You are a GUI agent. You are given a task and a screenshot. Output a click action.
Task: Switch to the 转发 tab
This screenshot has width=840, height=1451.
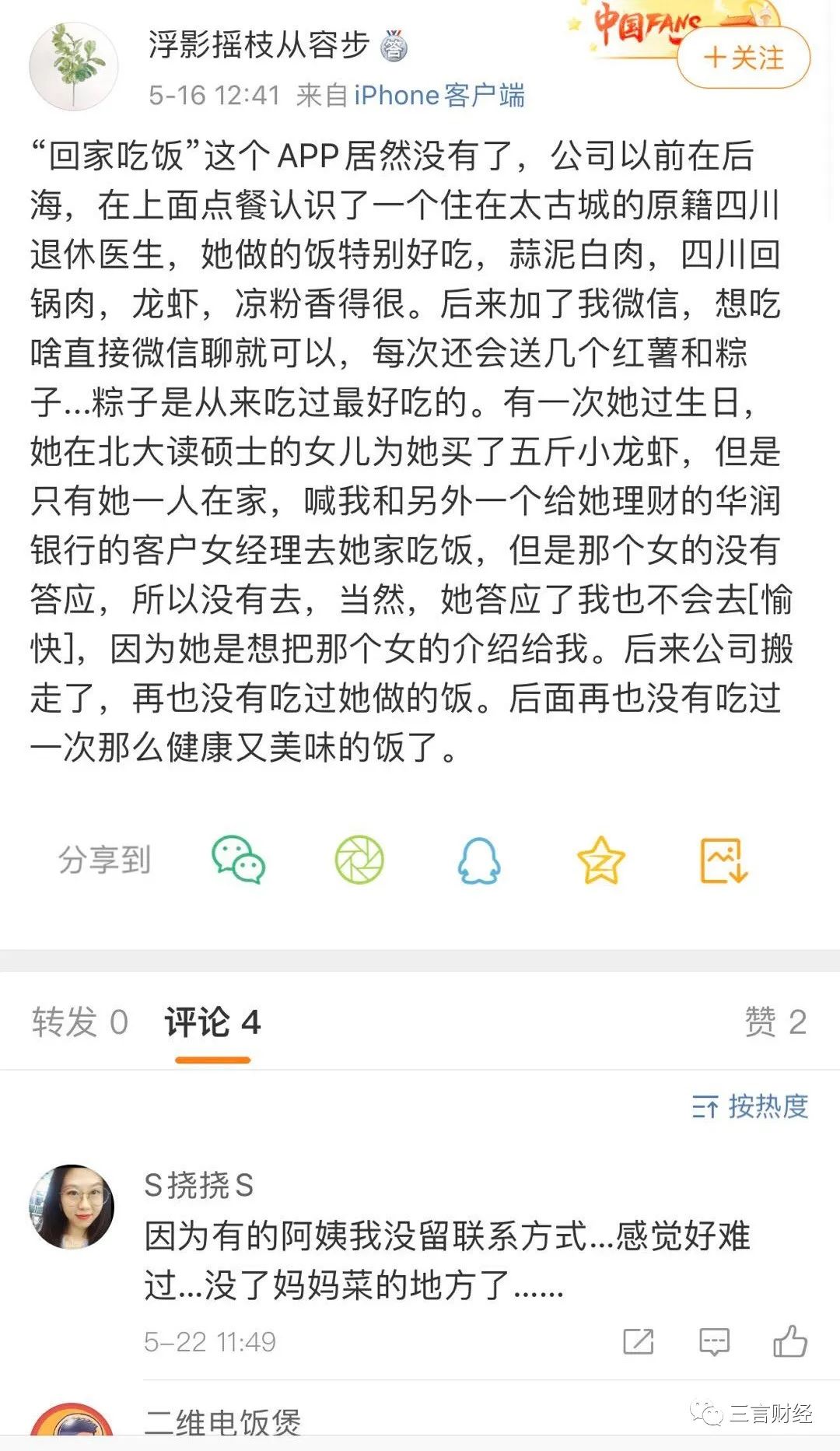tap(79, 1022)
